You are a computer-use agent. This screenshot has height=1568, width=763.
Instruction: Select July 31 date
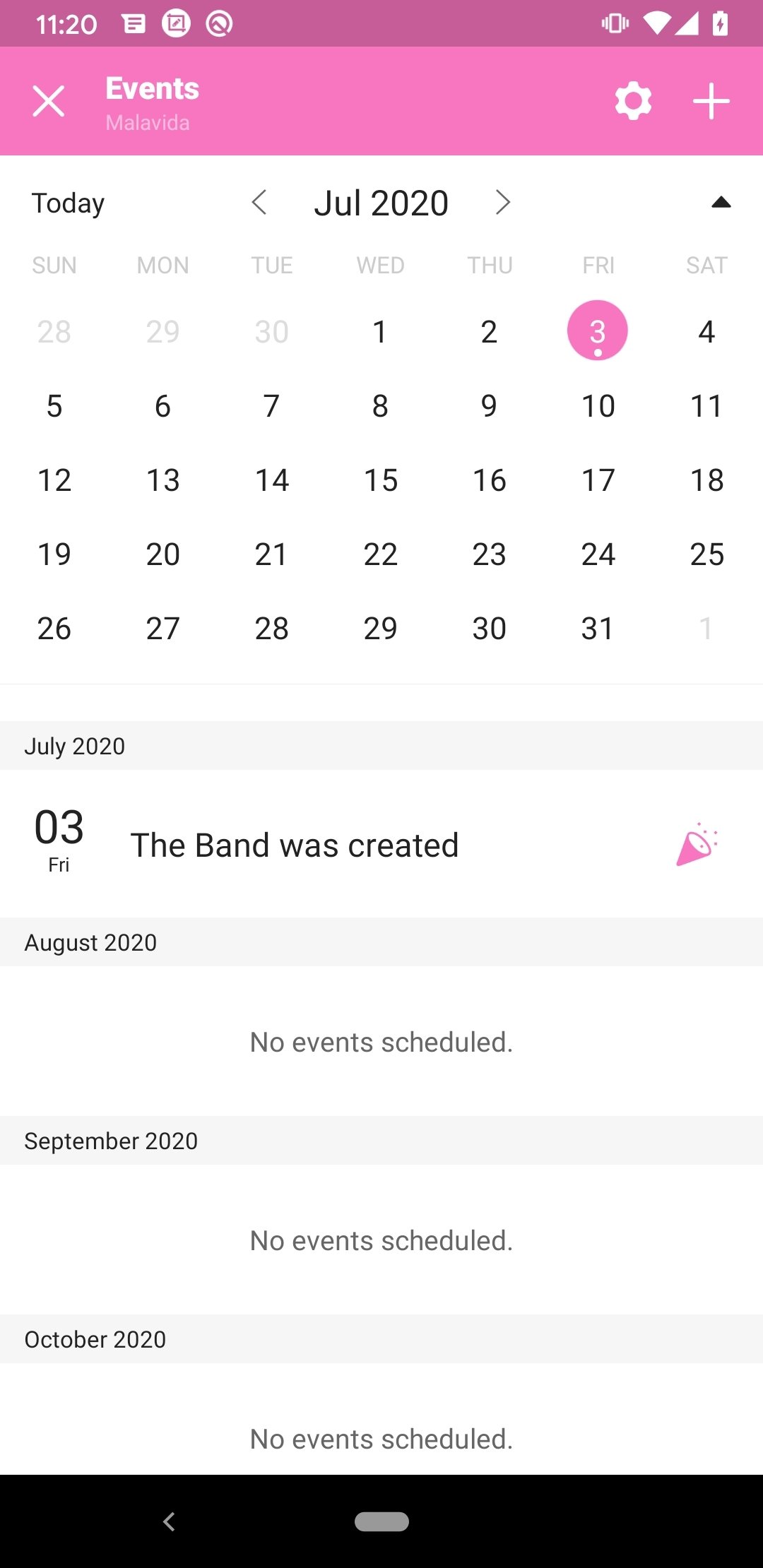tap(598, 629)
